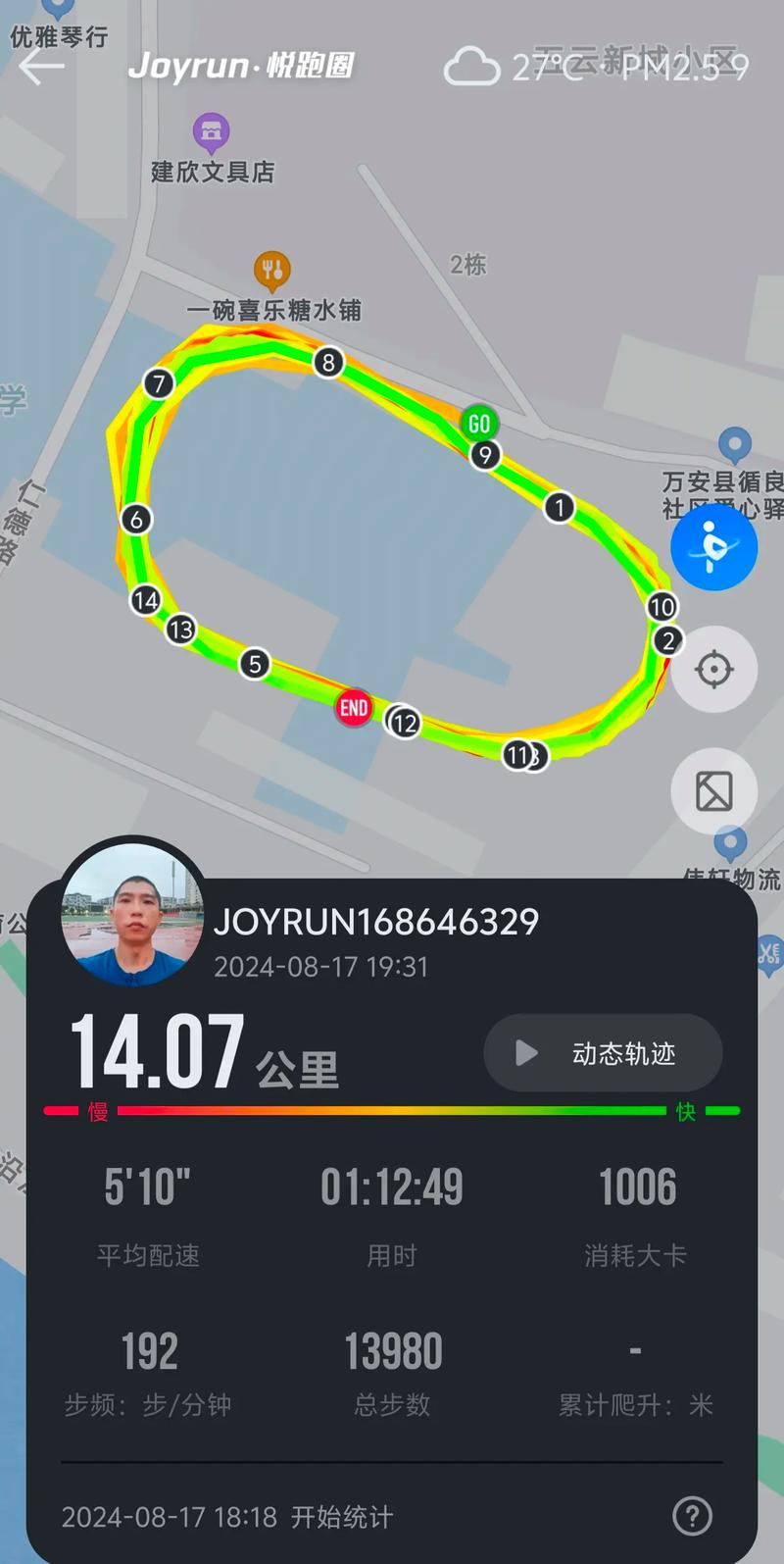Play the 动态轨迹 dynamic track animation
This screenshot has height=1564, width=784.
point(603,1052)
